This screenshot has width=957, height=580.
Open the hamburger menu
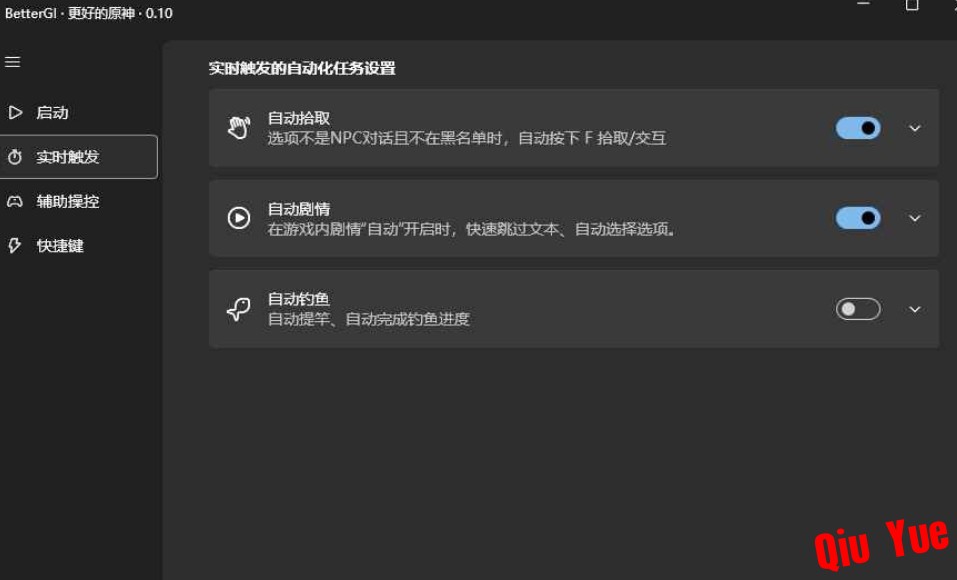(13, 62)
